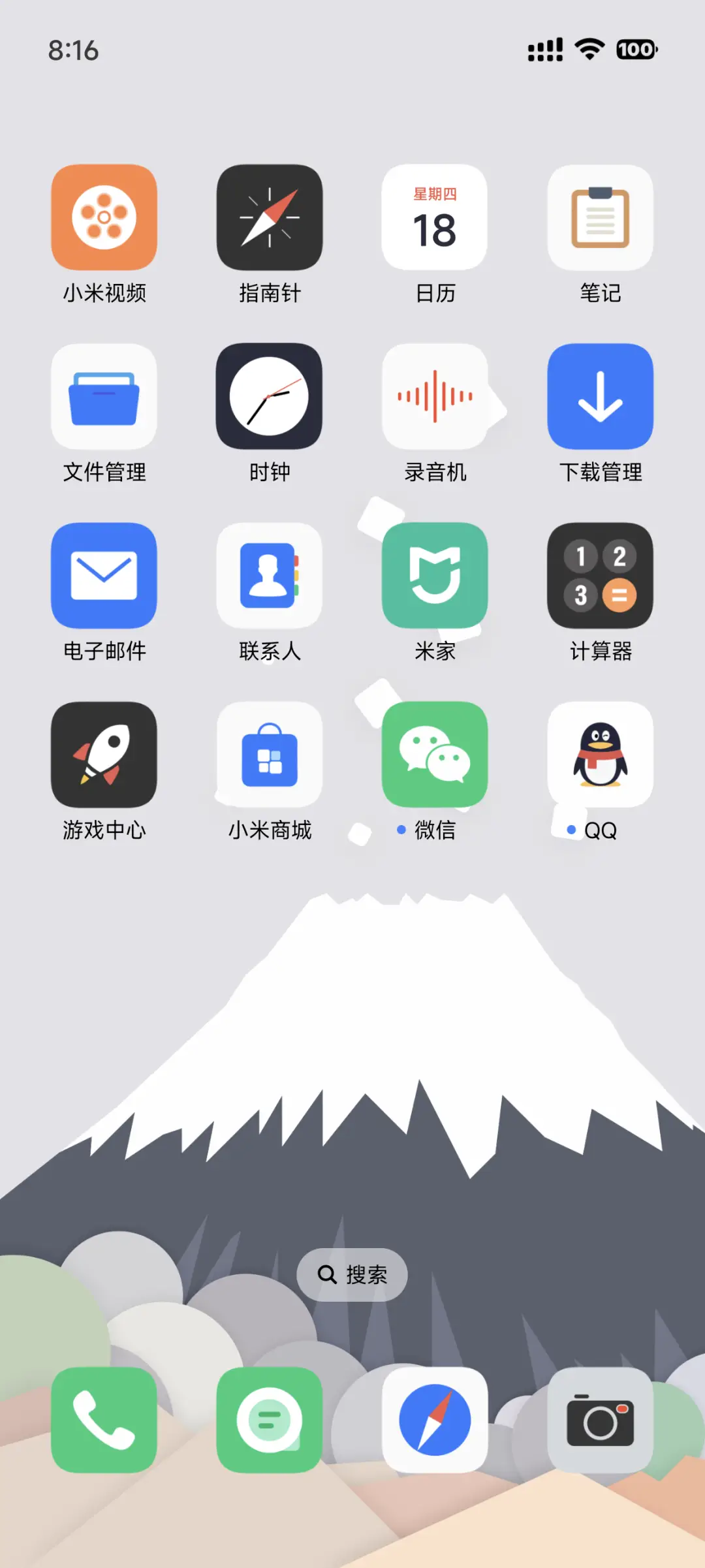Open 下载管理 download manager
705x1568 pixels.
pos(600,396)
